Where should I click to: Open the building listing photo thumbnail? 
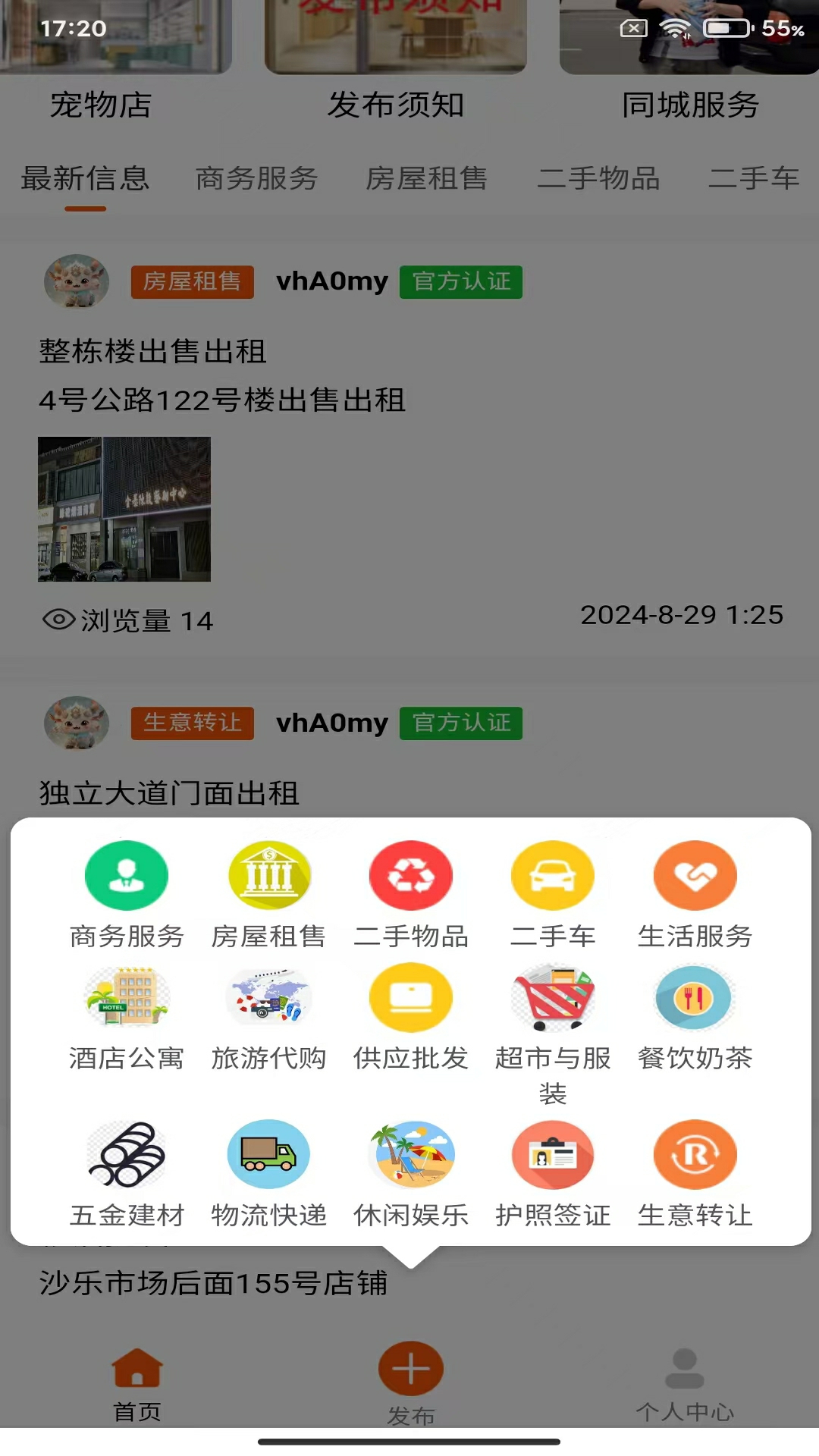124,510
